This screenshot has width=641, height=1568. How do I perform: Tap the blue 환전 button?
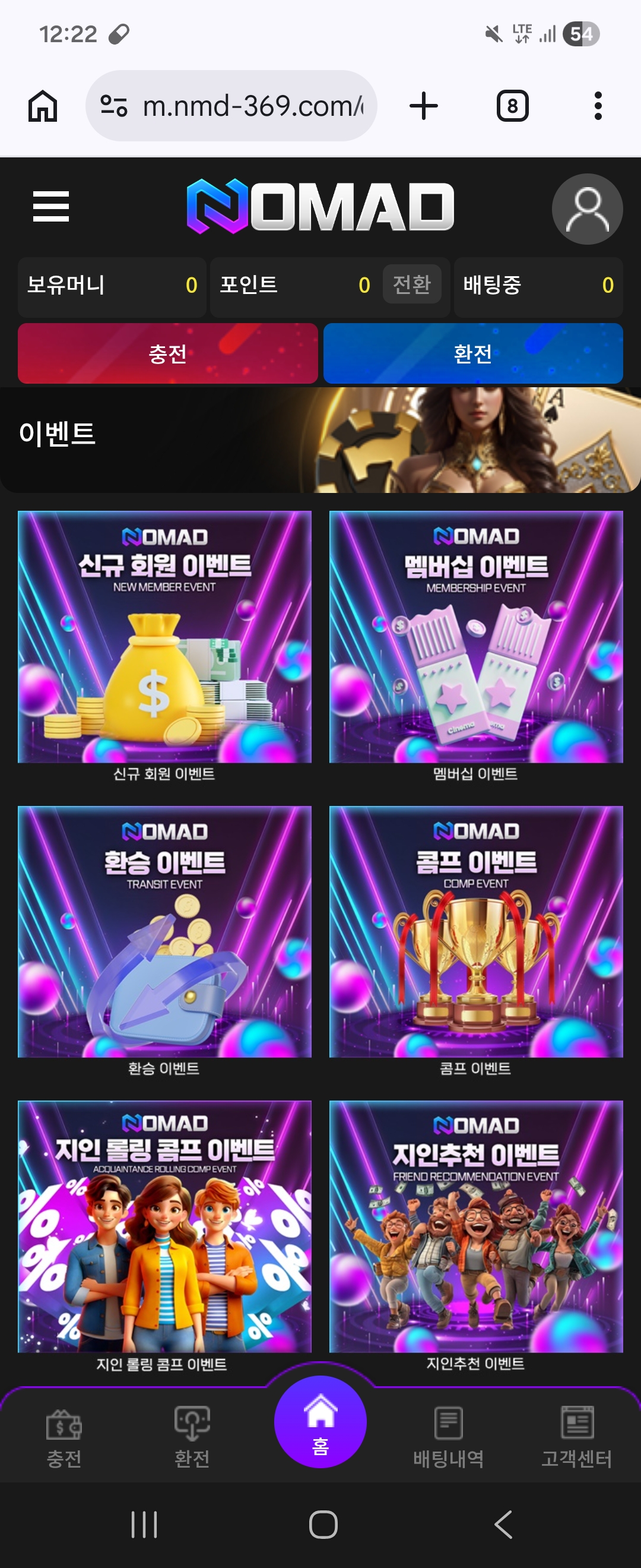click(x=473, y=353)
